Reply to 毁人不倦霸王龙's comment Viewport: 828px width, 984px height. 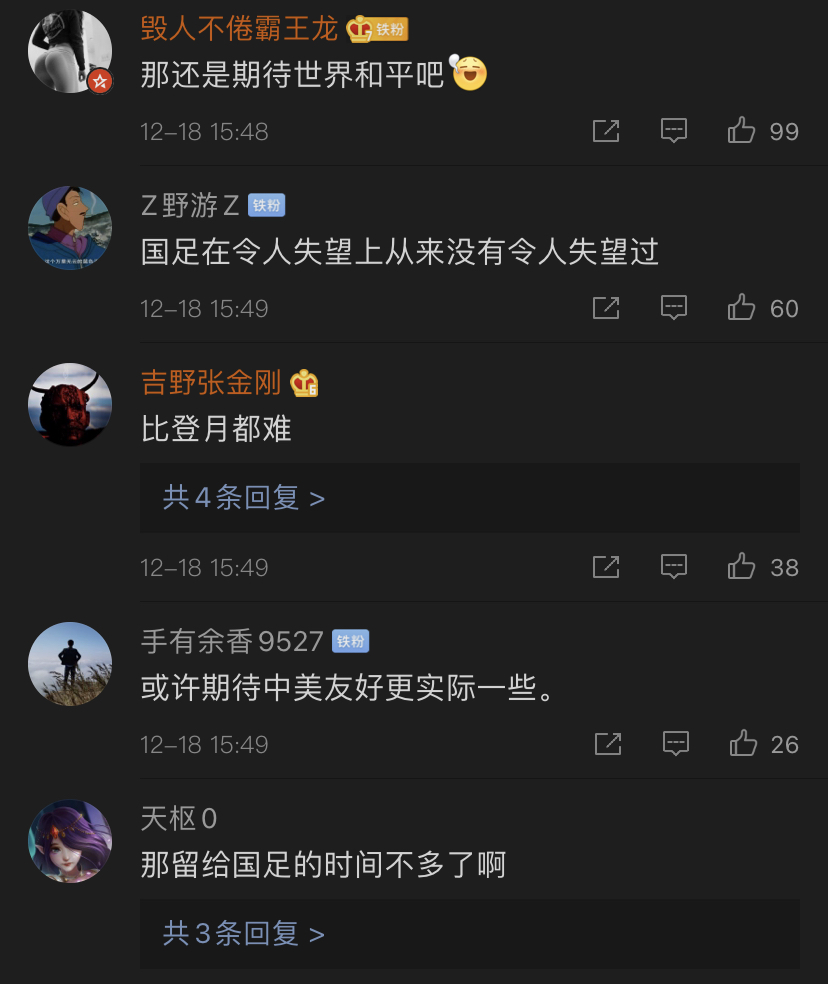pyautogui.click(x=675, y=131)
